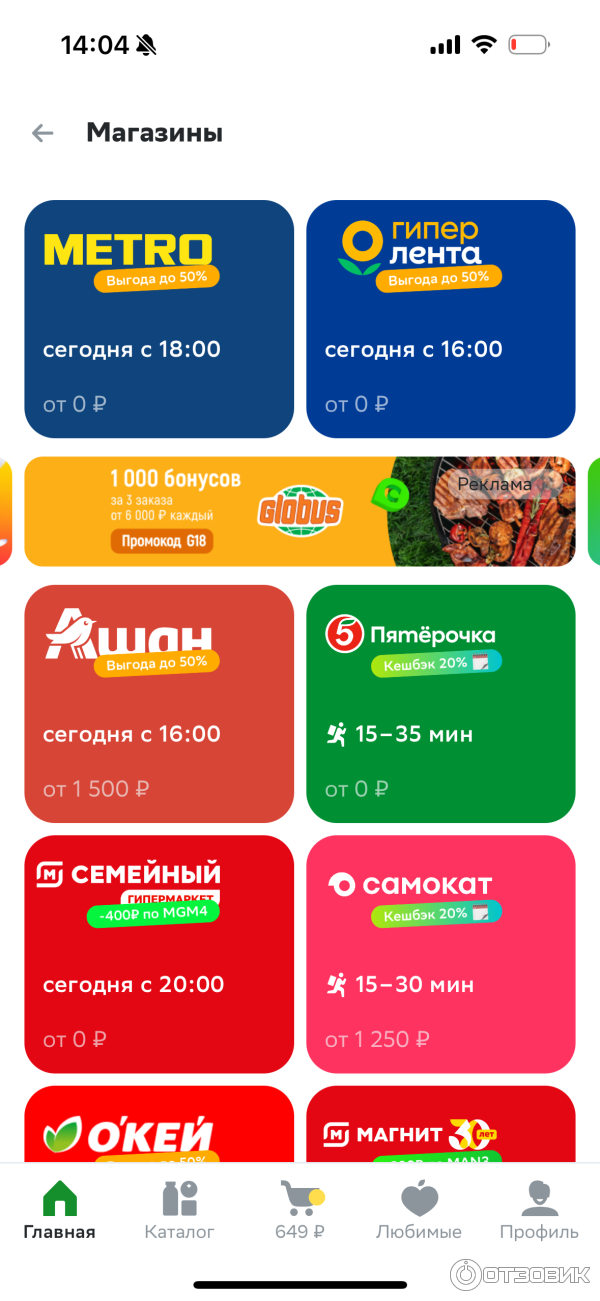Switch to the Главная tab

tap(60, 1211)
